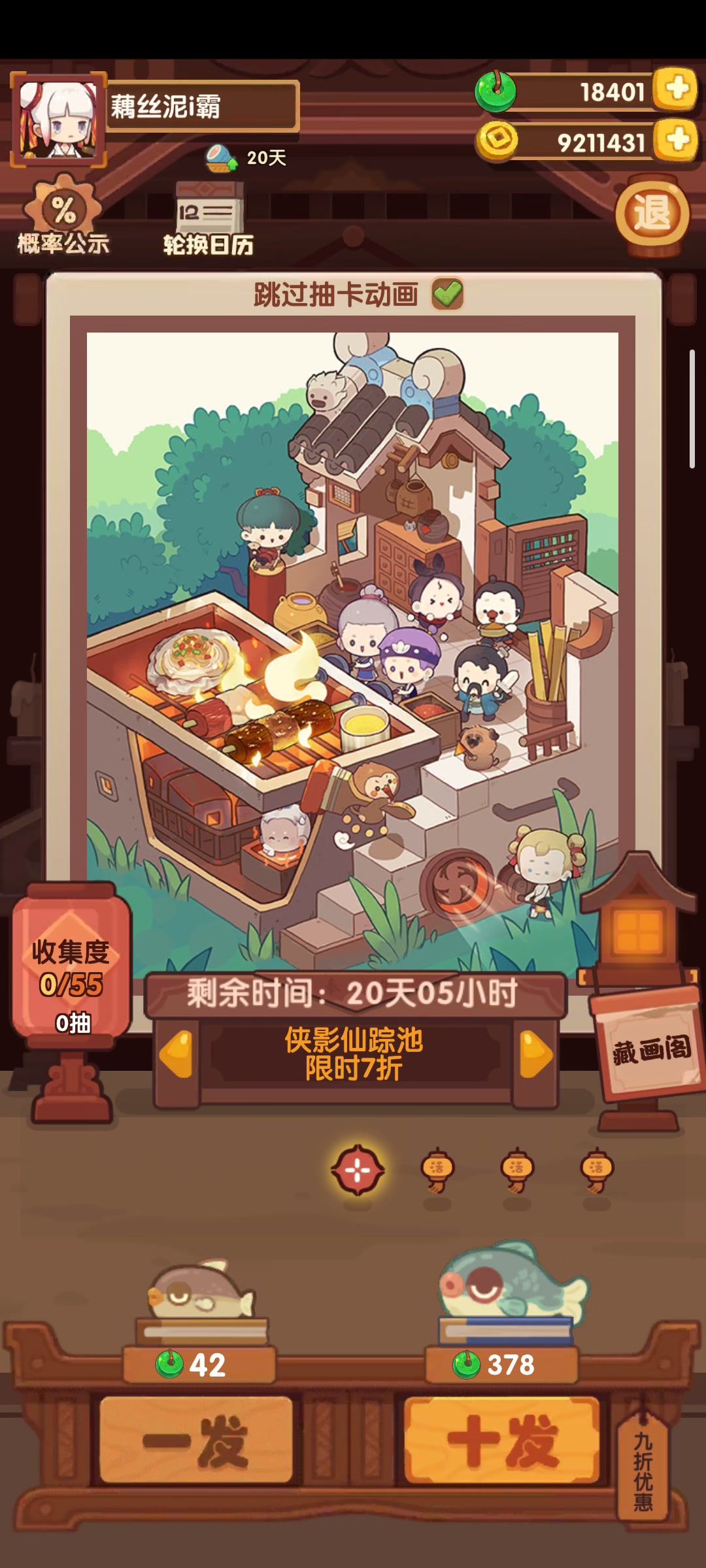The height and width of the screenshot is (1568, 706).
Task: Select the second lantern pool indicator
Action: (x=437, y=1169)
